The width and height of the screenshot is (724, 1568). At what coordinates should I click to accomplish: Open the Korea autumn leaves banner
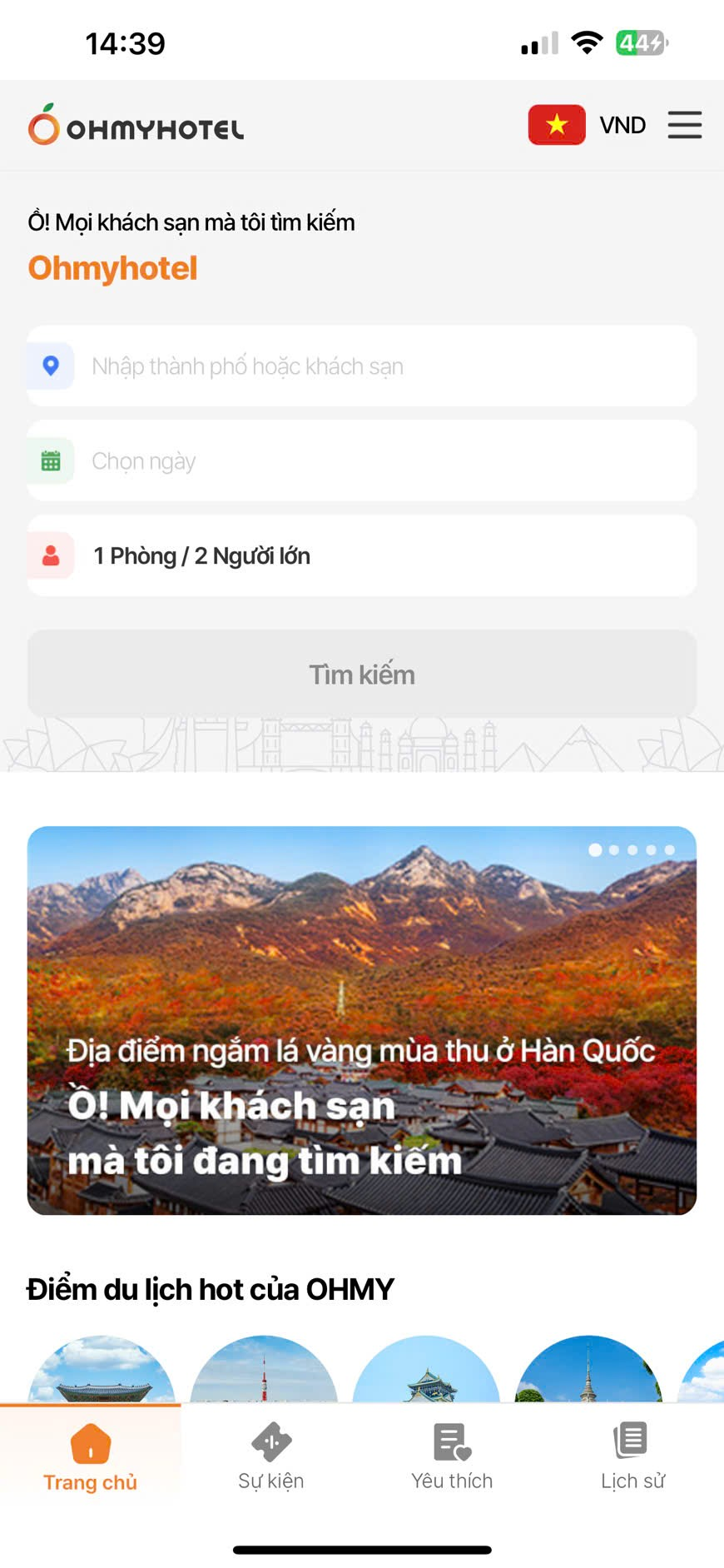coord(362,1020)
